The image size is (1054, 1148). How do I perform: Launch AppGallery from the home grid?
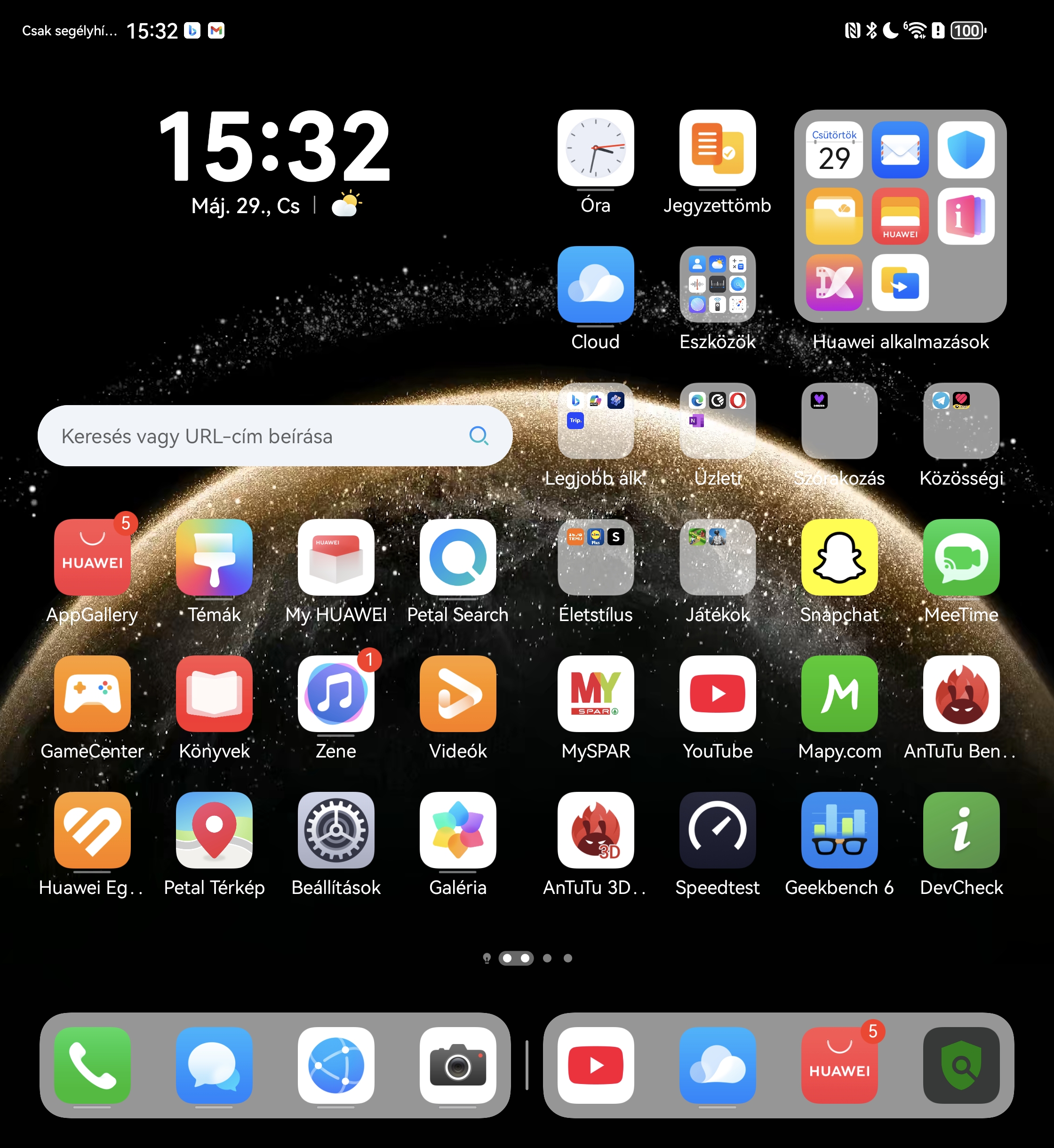tap(92, 557)
